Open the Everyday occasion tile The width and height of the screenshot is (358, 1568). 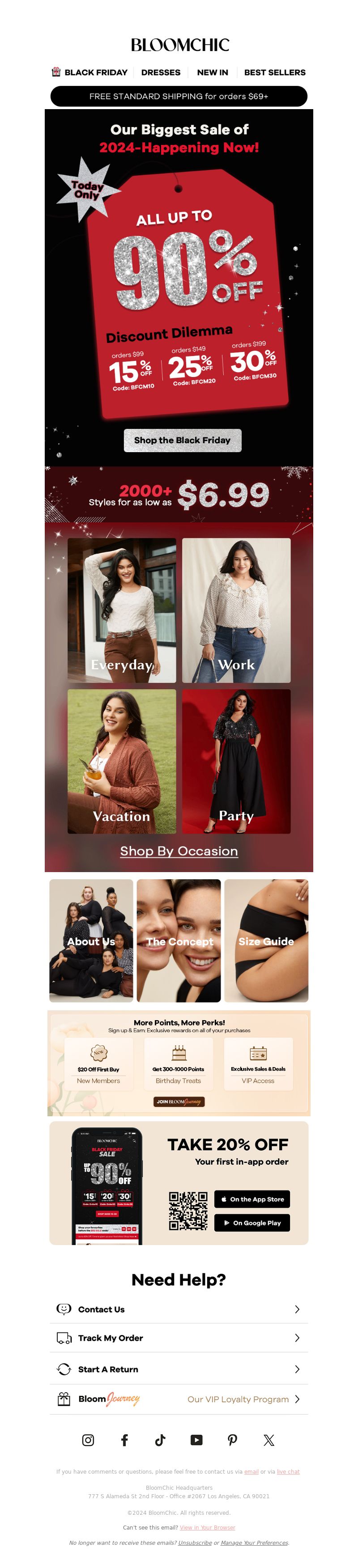122,610
